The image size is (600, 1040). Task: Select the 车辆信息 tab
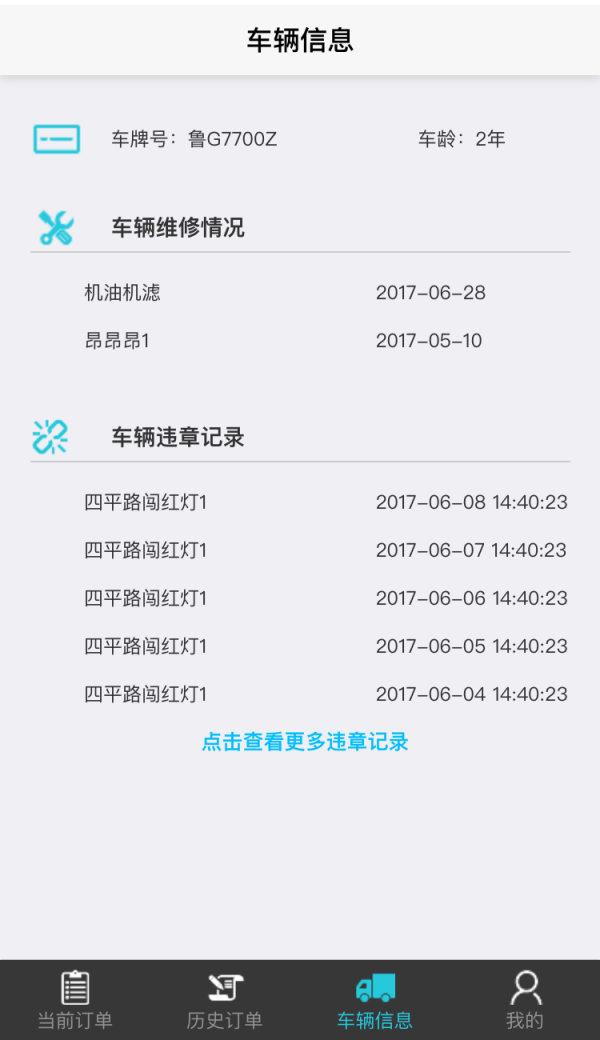point(375,1000)
